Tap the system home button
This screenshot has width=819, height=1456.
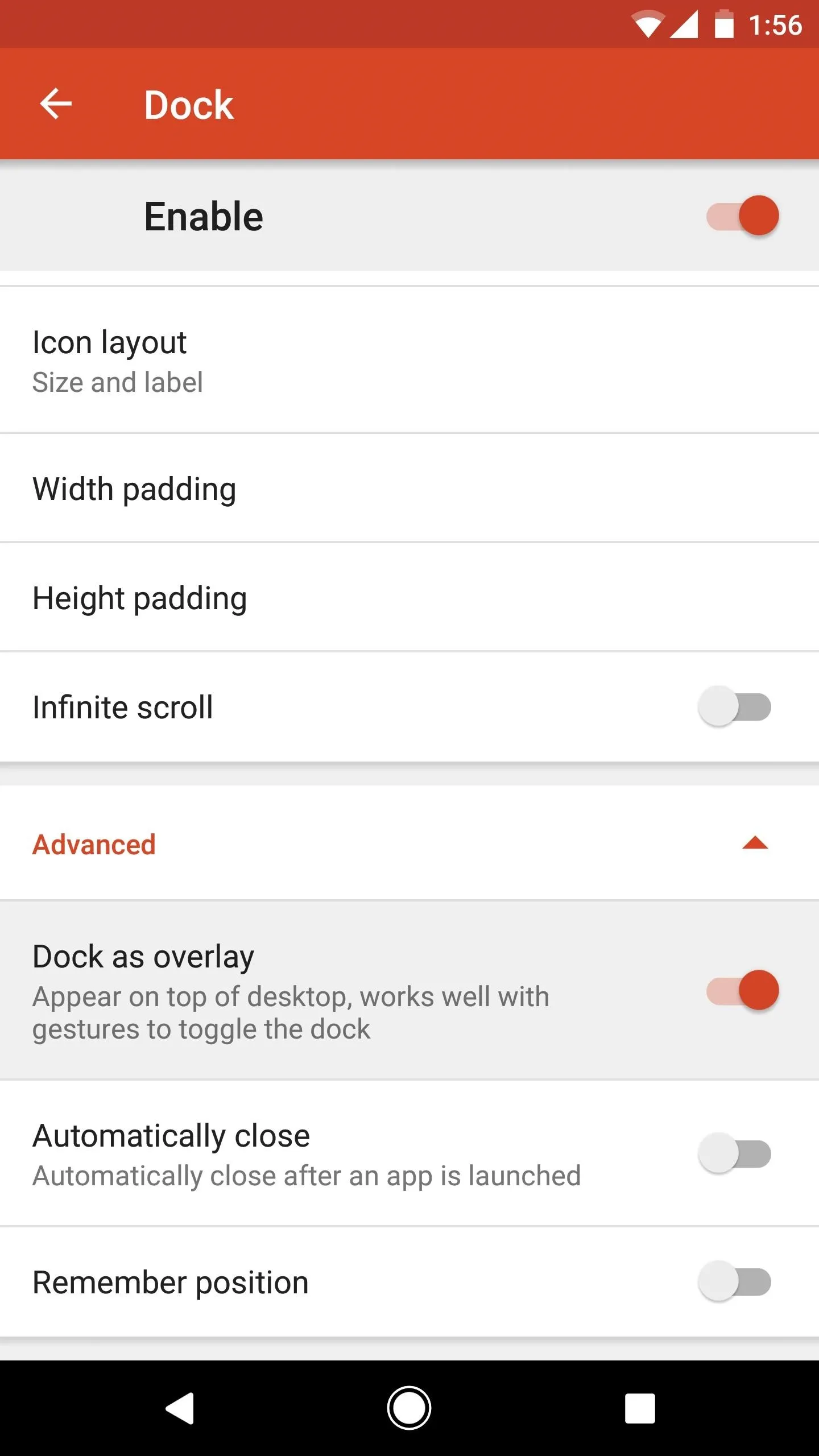[x=409, y=1408]
